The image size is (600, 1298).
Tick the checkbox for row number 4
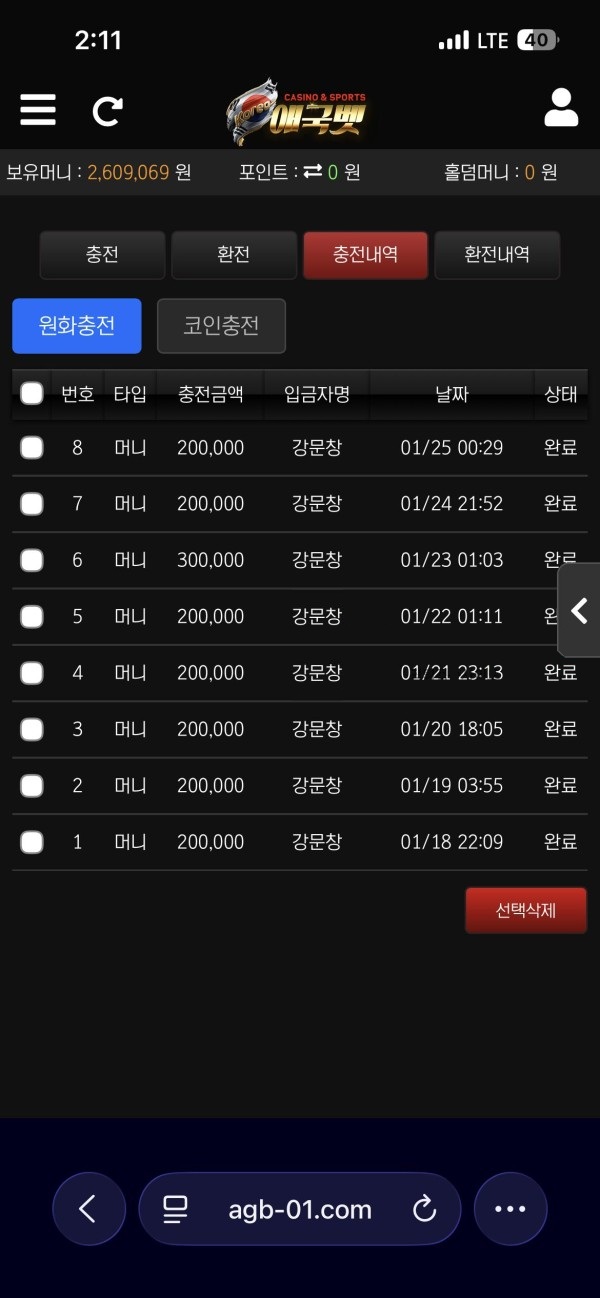[x=32, y=673]
